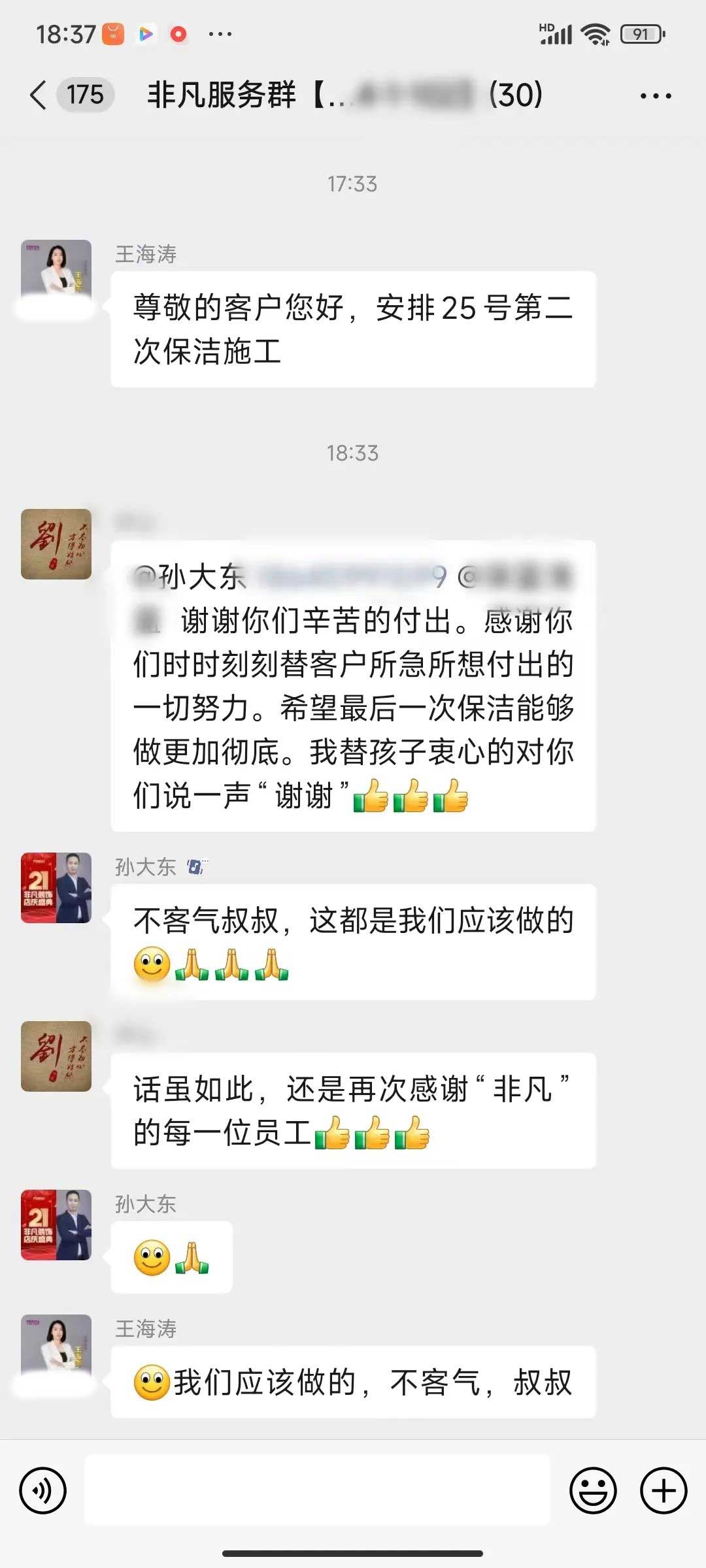
Task: Open sender's avatar beside the 话虽如此 message
Action: [x=56, y=1056]
